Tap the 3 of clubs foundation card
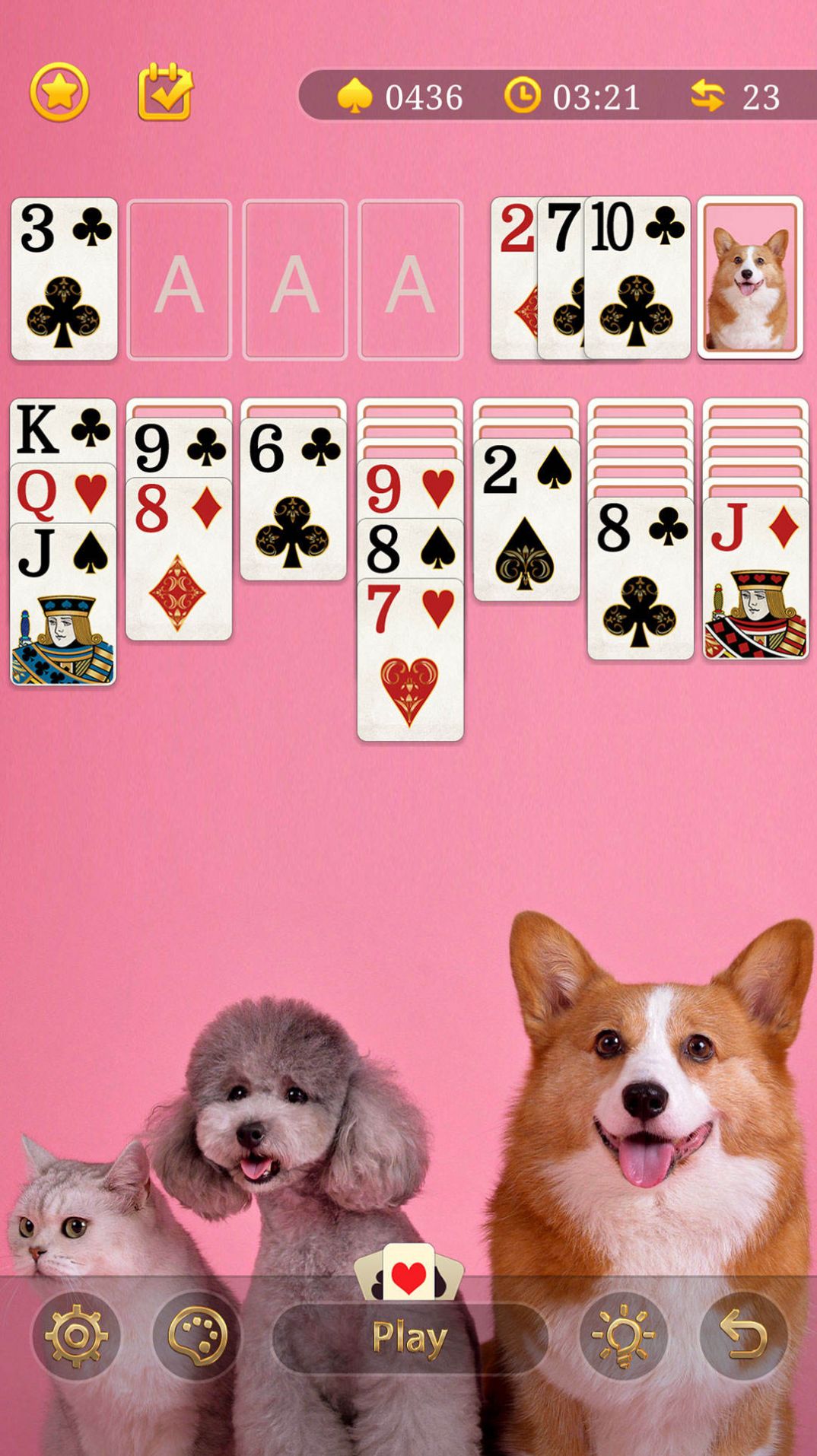The width and height of the screenshot is (817, 1456). (x=65, y=278)
